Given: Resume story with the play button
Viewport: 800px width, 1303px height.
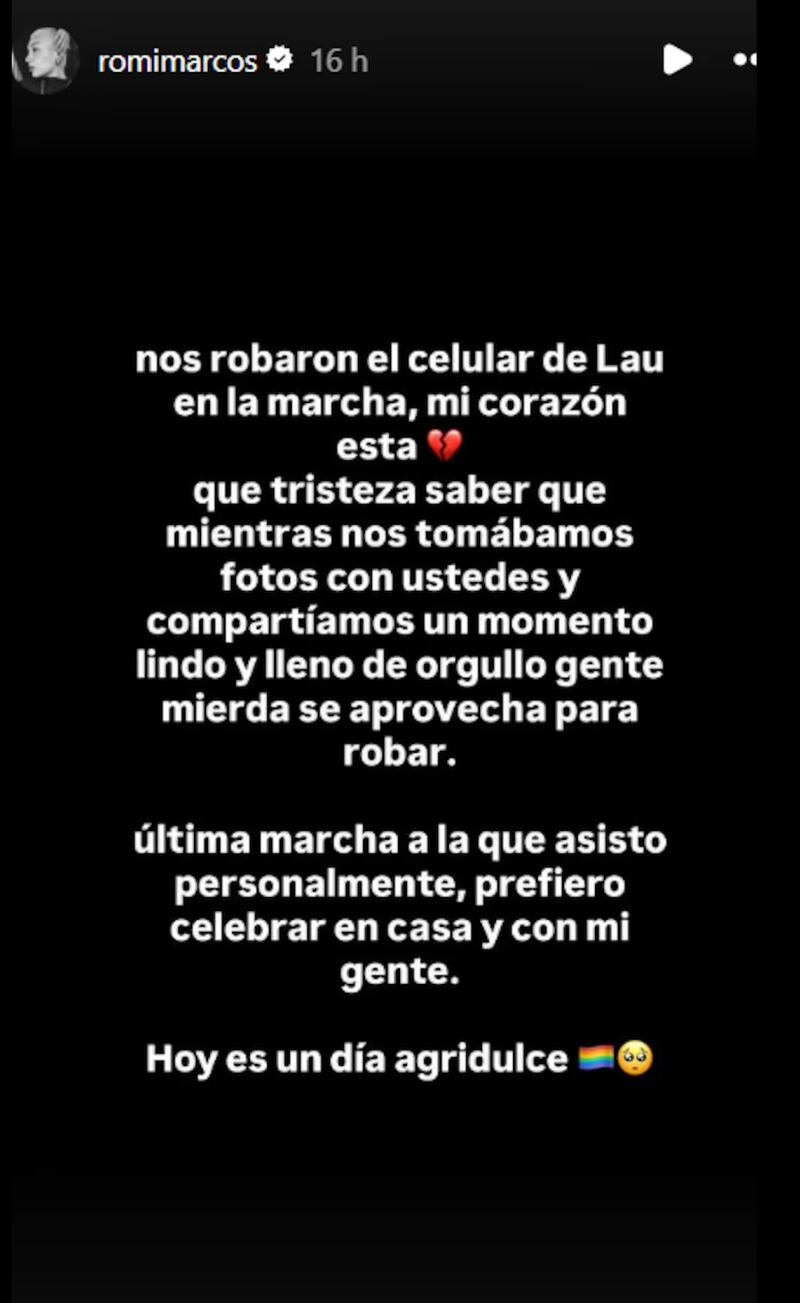Looking at the screenshot, I should [x=677, y=60].
